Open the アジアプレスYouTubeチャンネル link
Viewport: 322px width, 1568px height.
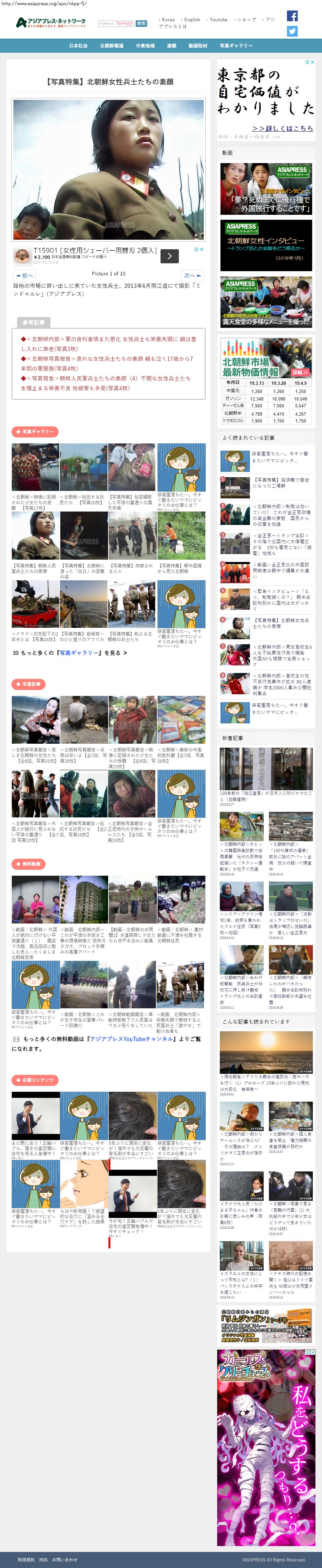tap(131, 1039)
